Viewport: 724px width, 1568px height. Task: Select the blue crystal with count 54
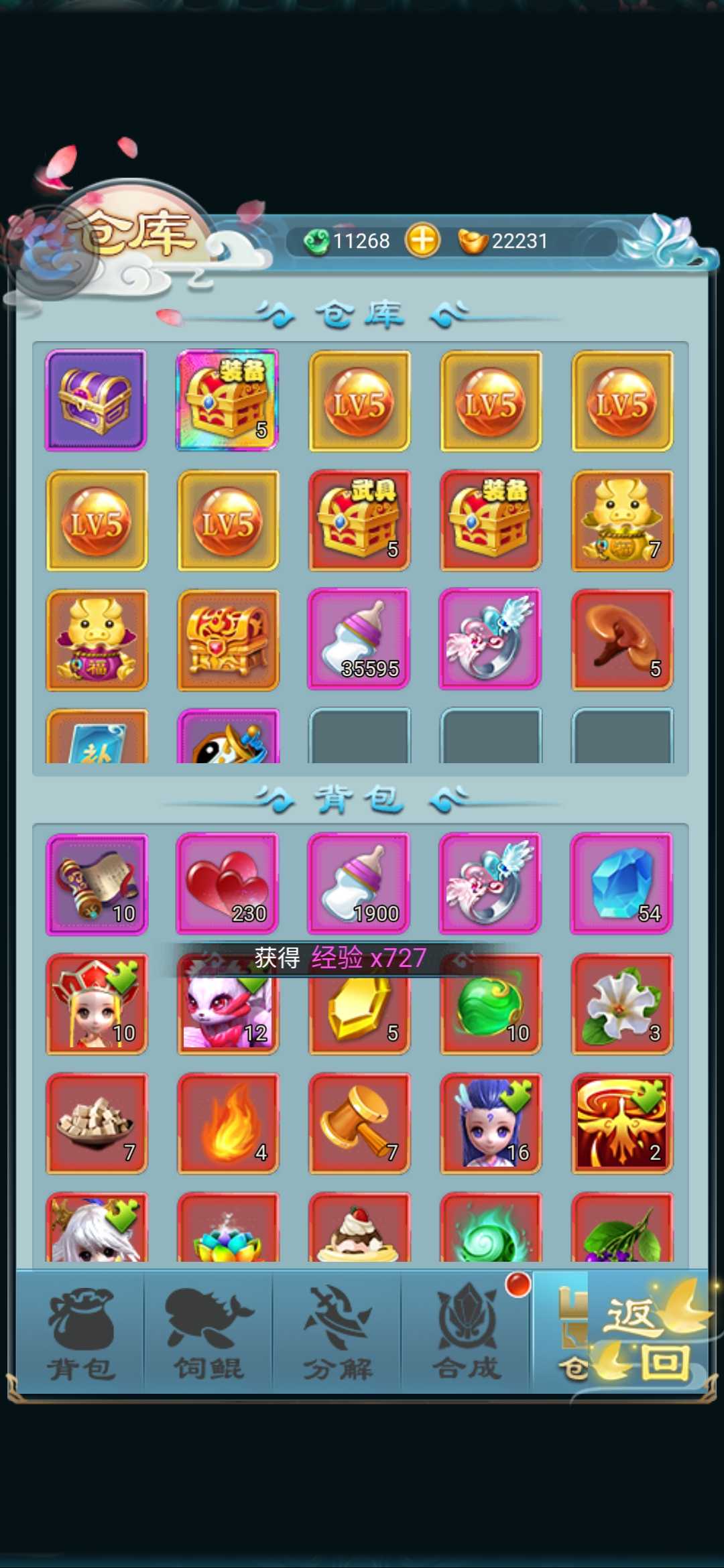[621, 884]
